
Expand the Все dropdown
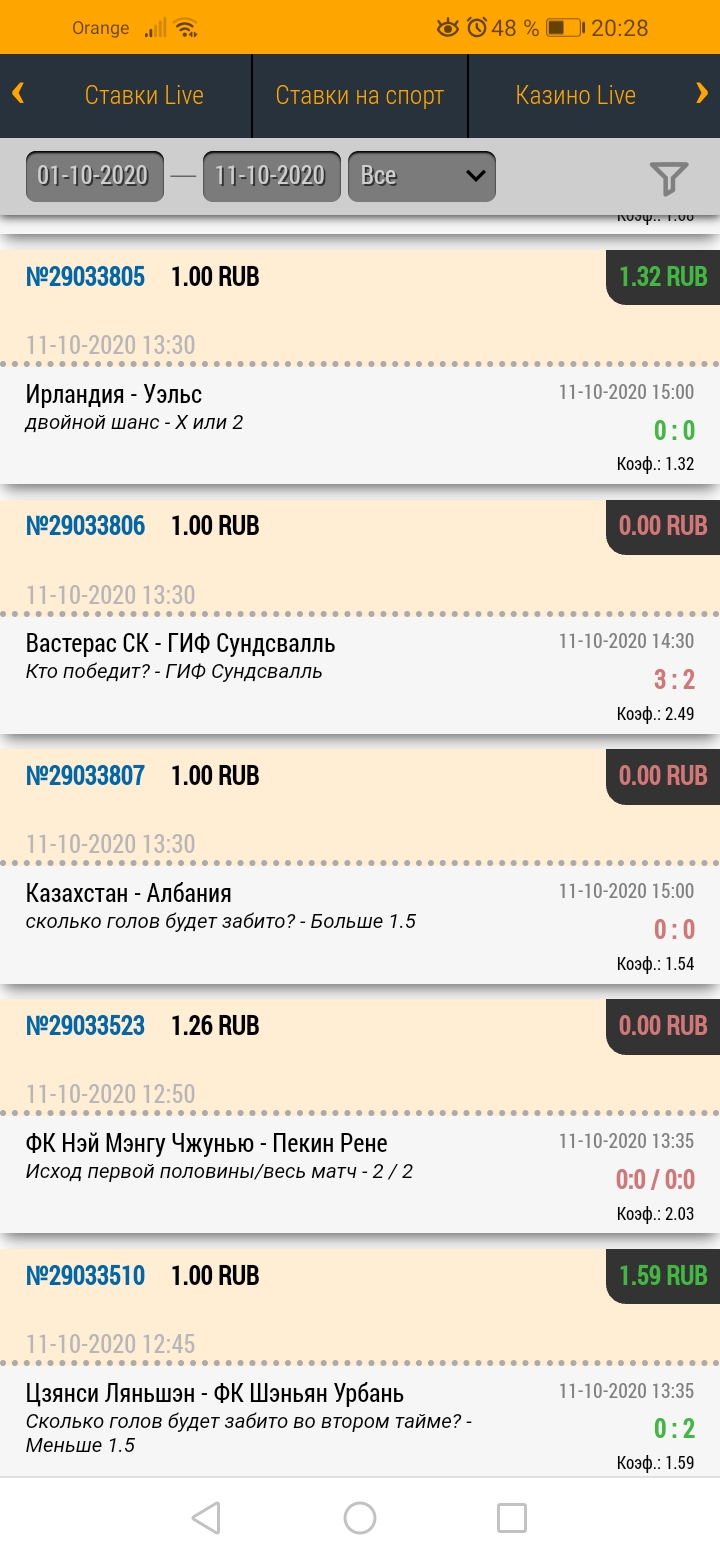point(421,176)
